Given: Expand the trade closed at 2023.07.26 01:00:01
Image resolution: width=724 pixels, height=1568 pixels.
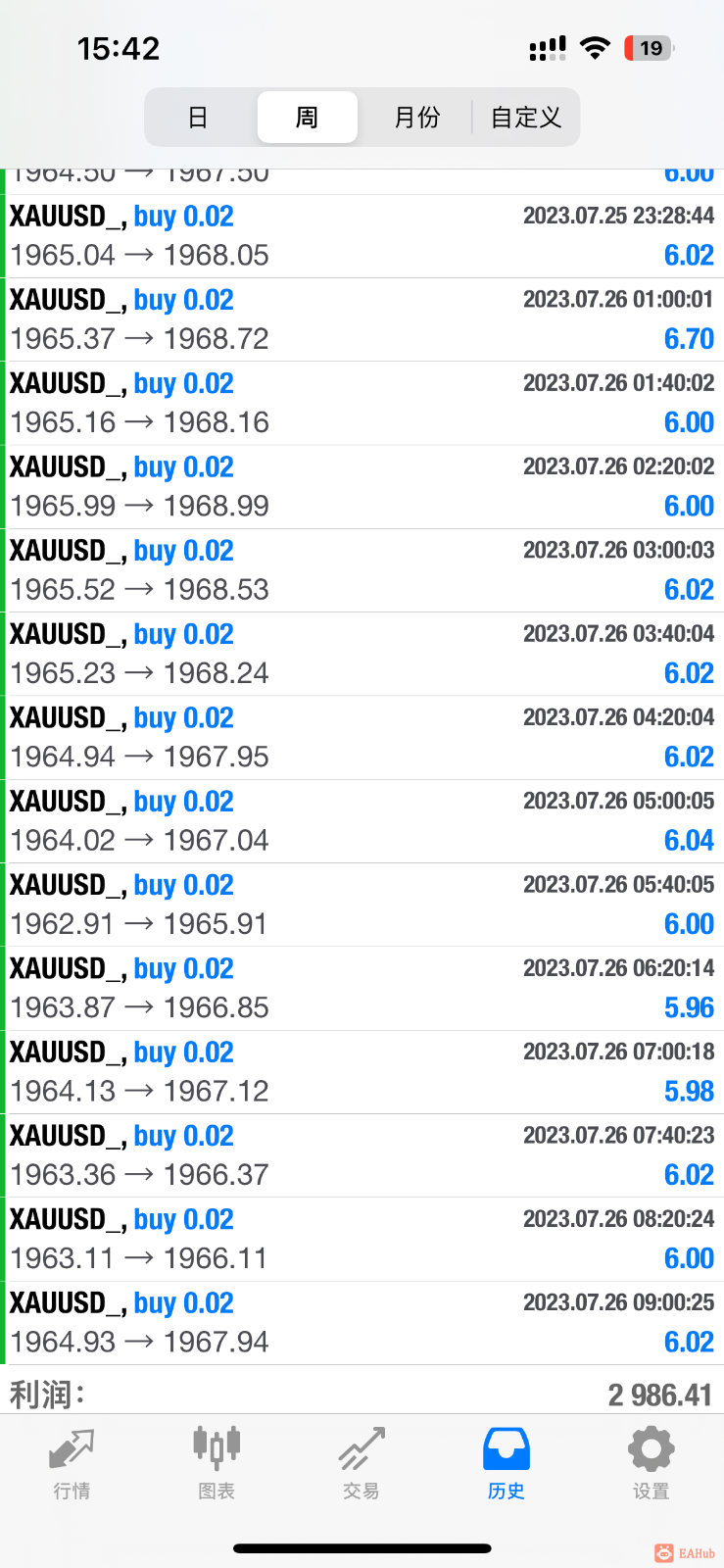Looking at the screenshot, I should tap(362, 319).
